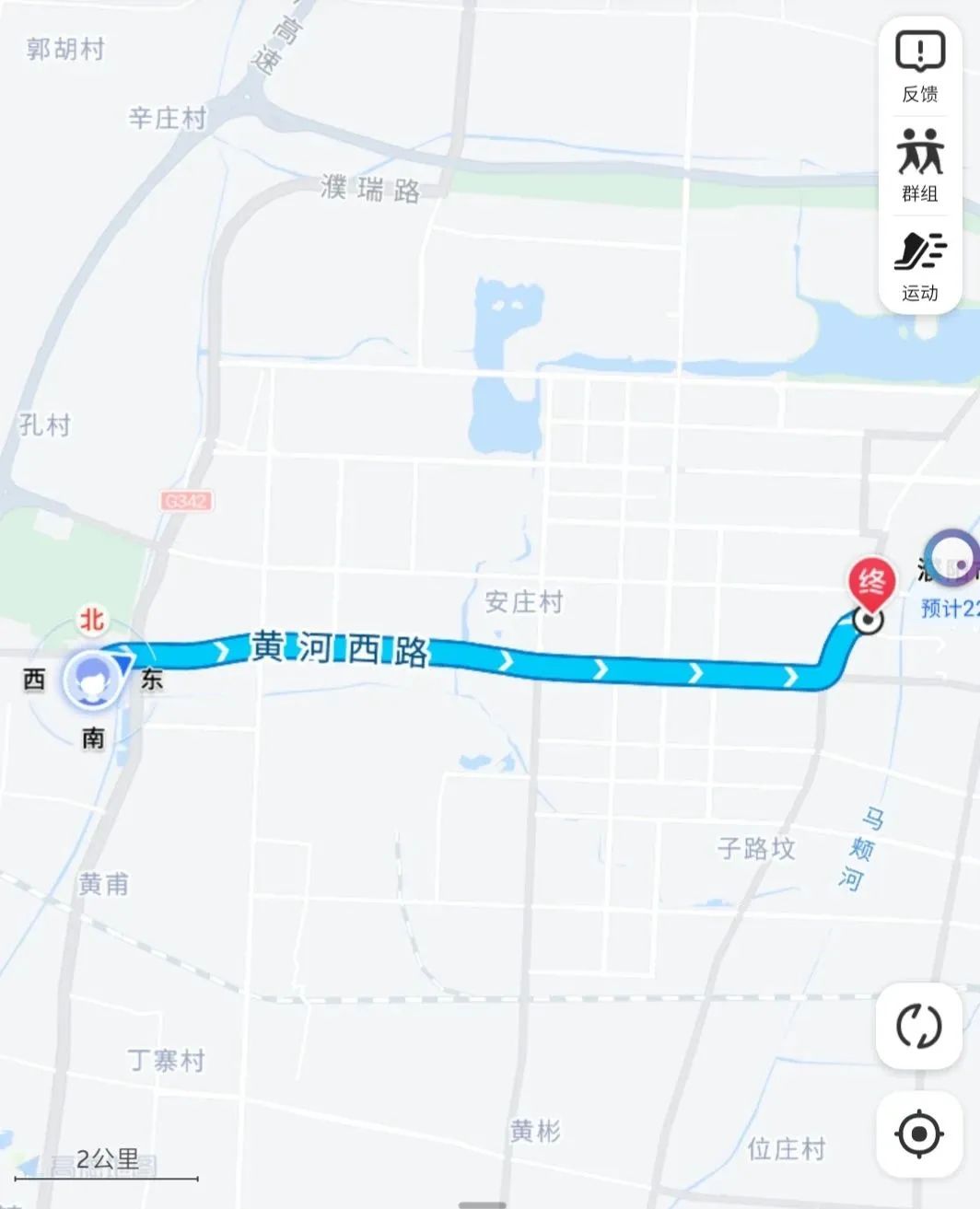Tap the refresh route button
The width and height of the screenshot is (980, 1209).
[918, 1026]
